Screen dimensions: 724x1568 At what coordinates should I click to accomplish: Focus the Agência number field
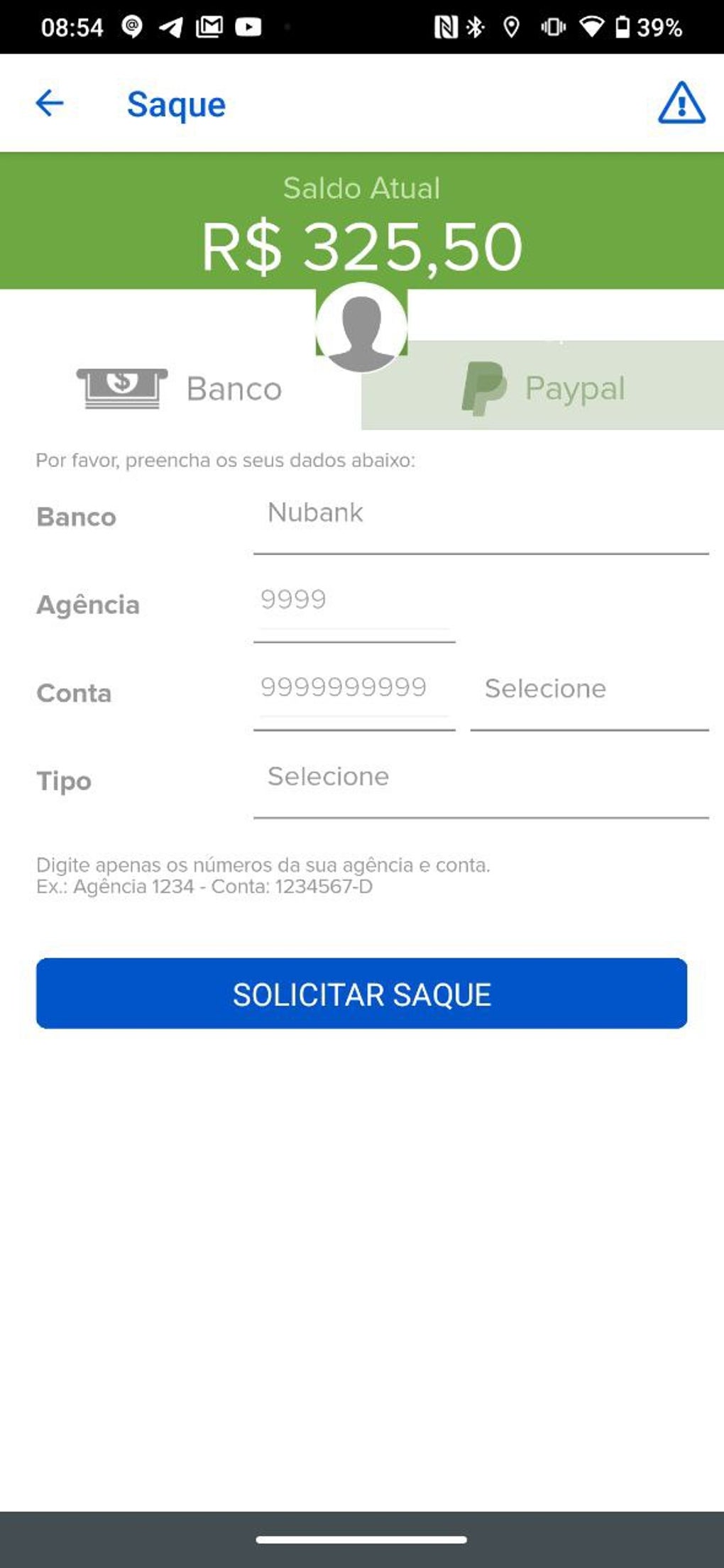click(353, 602)
